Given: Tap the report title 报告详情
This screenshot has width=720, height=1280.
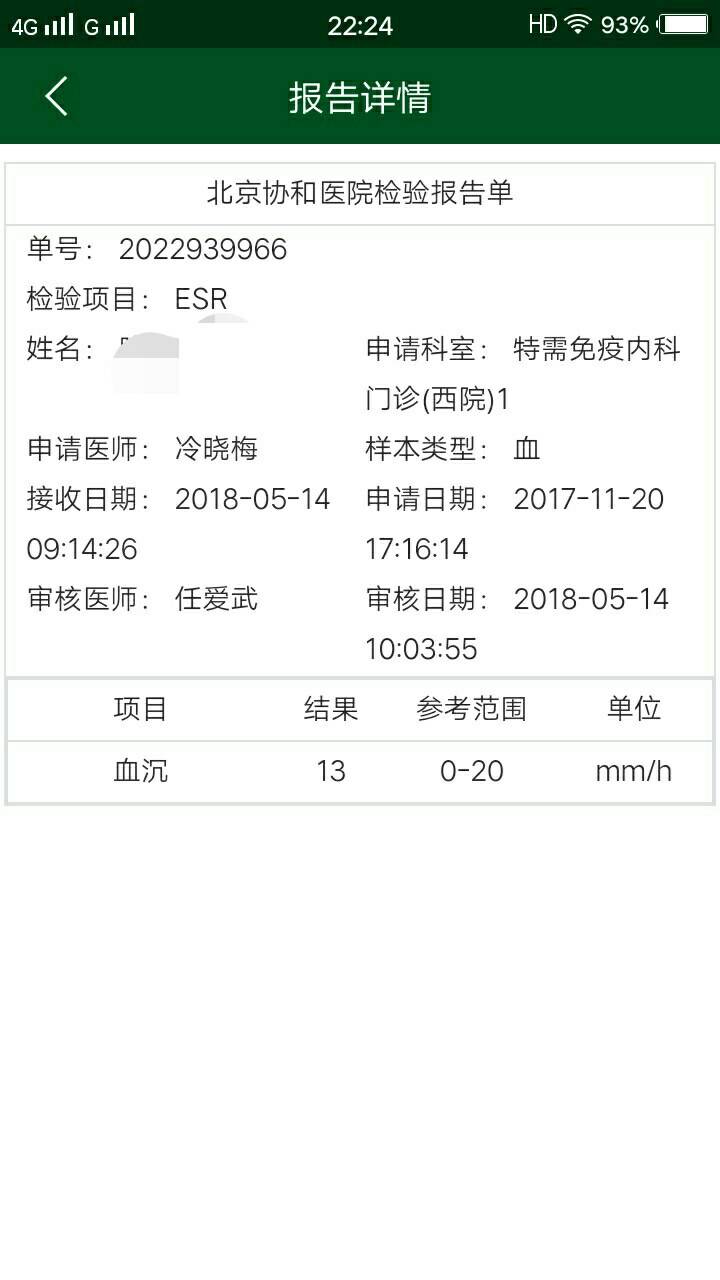Looking at the screenshot, I should point(360,97).
